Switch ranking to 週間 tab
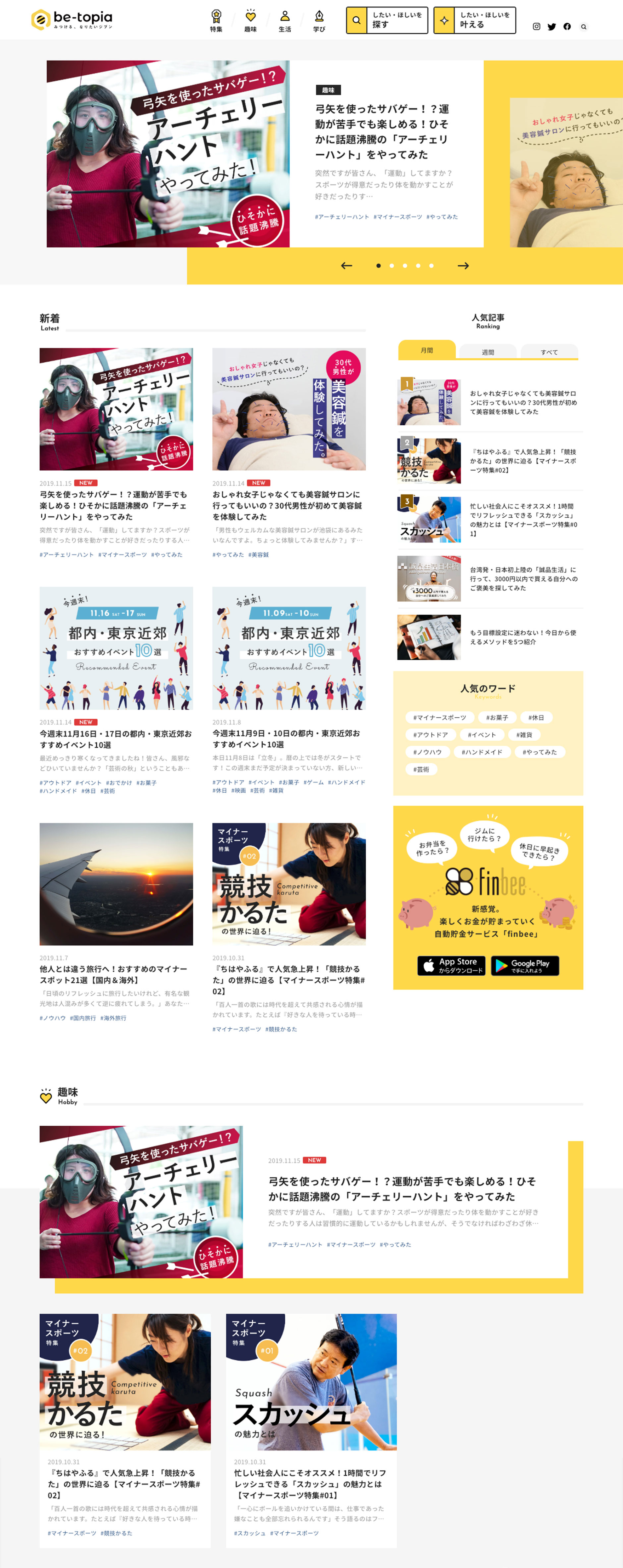The image size is (623, 1568). pyautogui.click(x=488, y=352)
